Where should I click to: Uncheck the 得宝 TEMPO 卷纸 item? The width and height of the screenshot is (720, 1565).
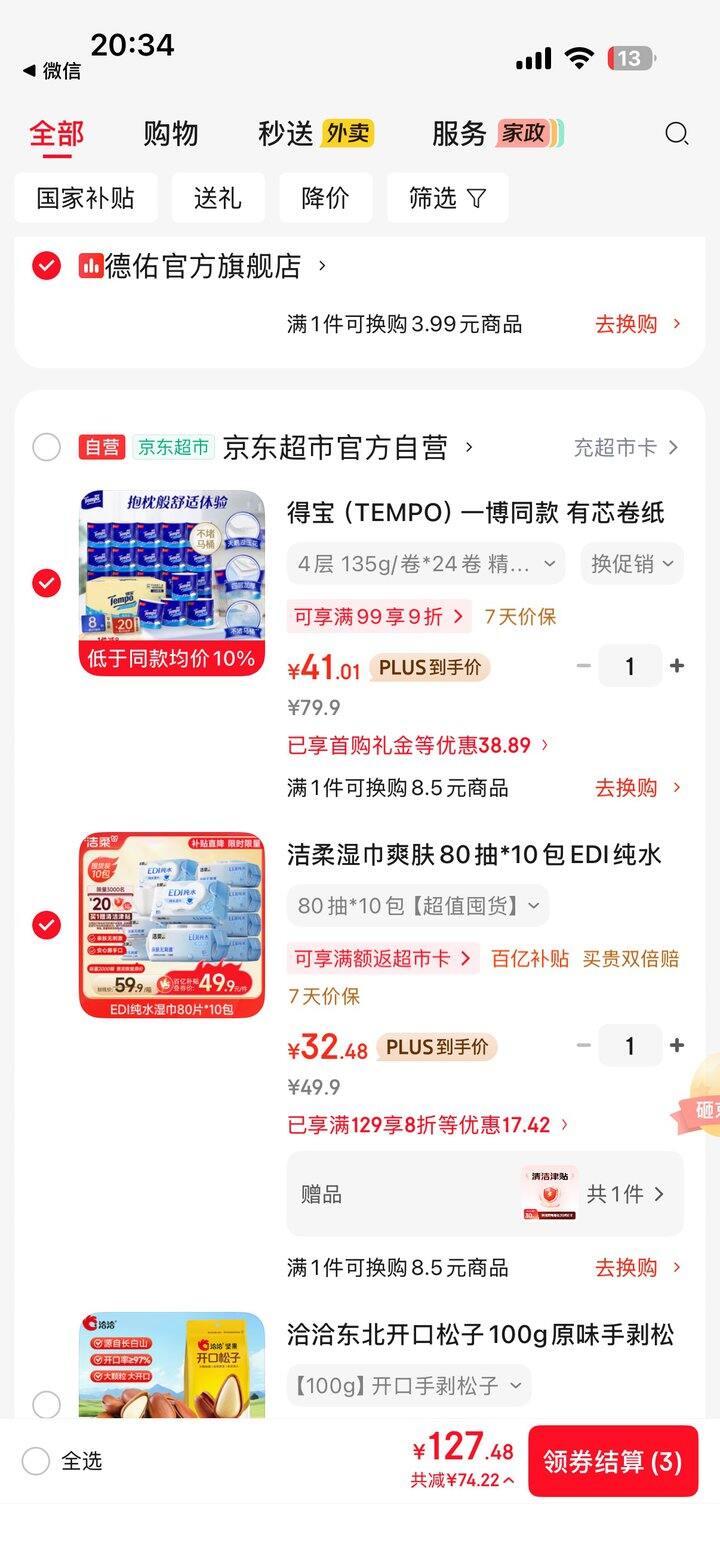(x=46, y=583)
